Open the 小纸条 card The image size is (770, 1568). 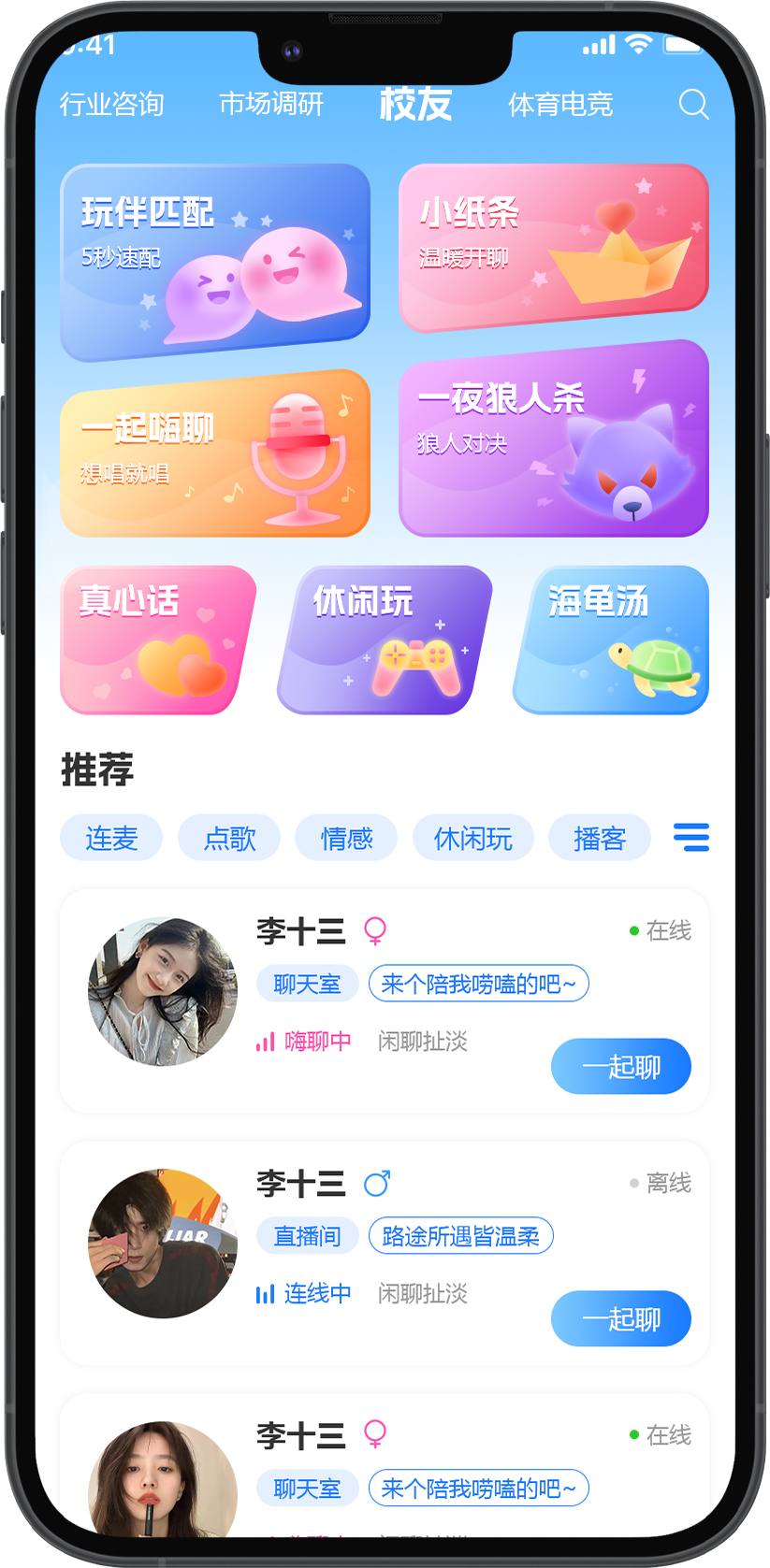pyautogui.click(x=553, y=247)
